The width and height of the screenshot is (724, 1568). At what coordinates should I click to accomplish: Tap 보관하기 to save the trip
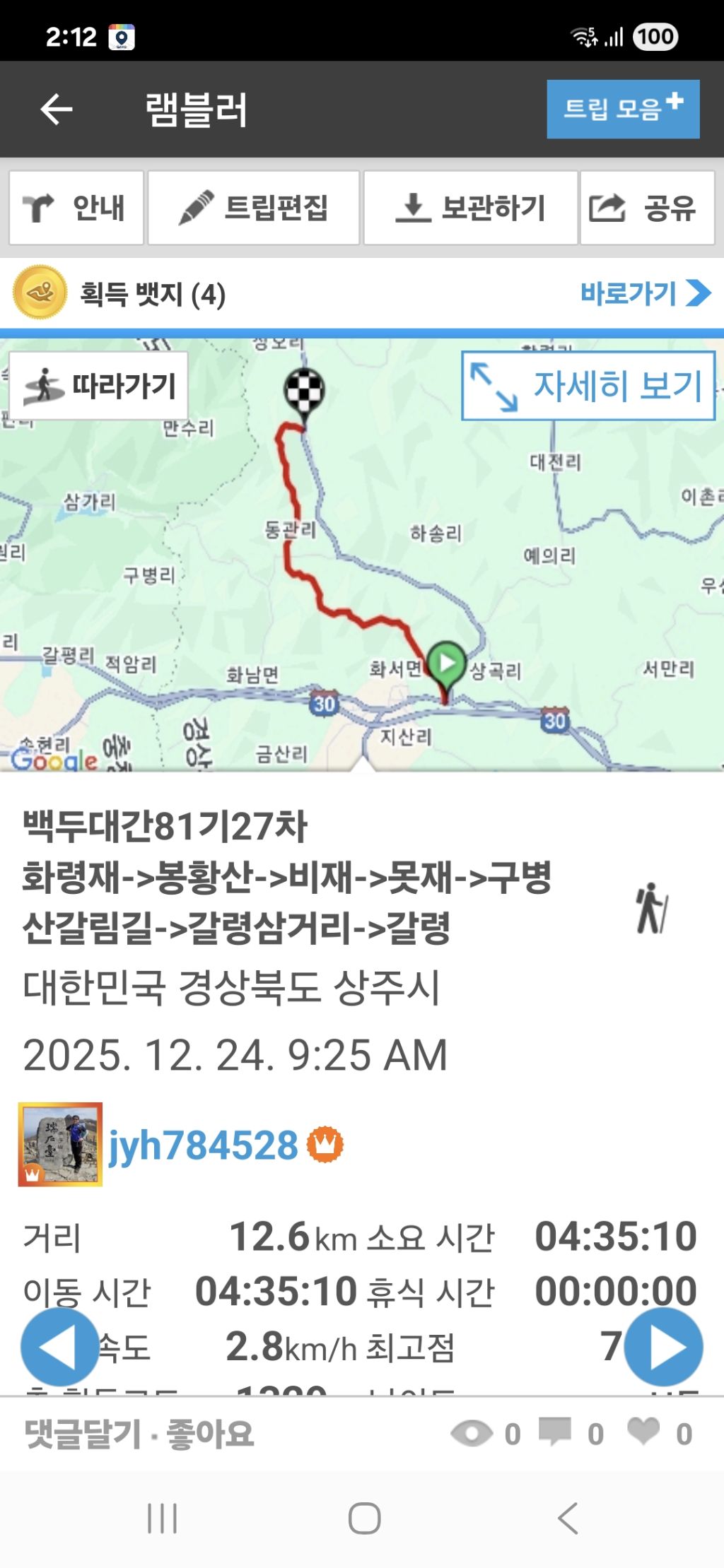pos(471,208)
